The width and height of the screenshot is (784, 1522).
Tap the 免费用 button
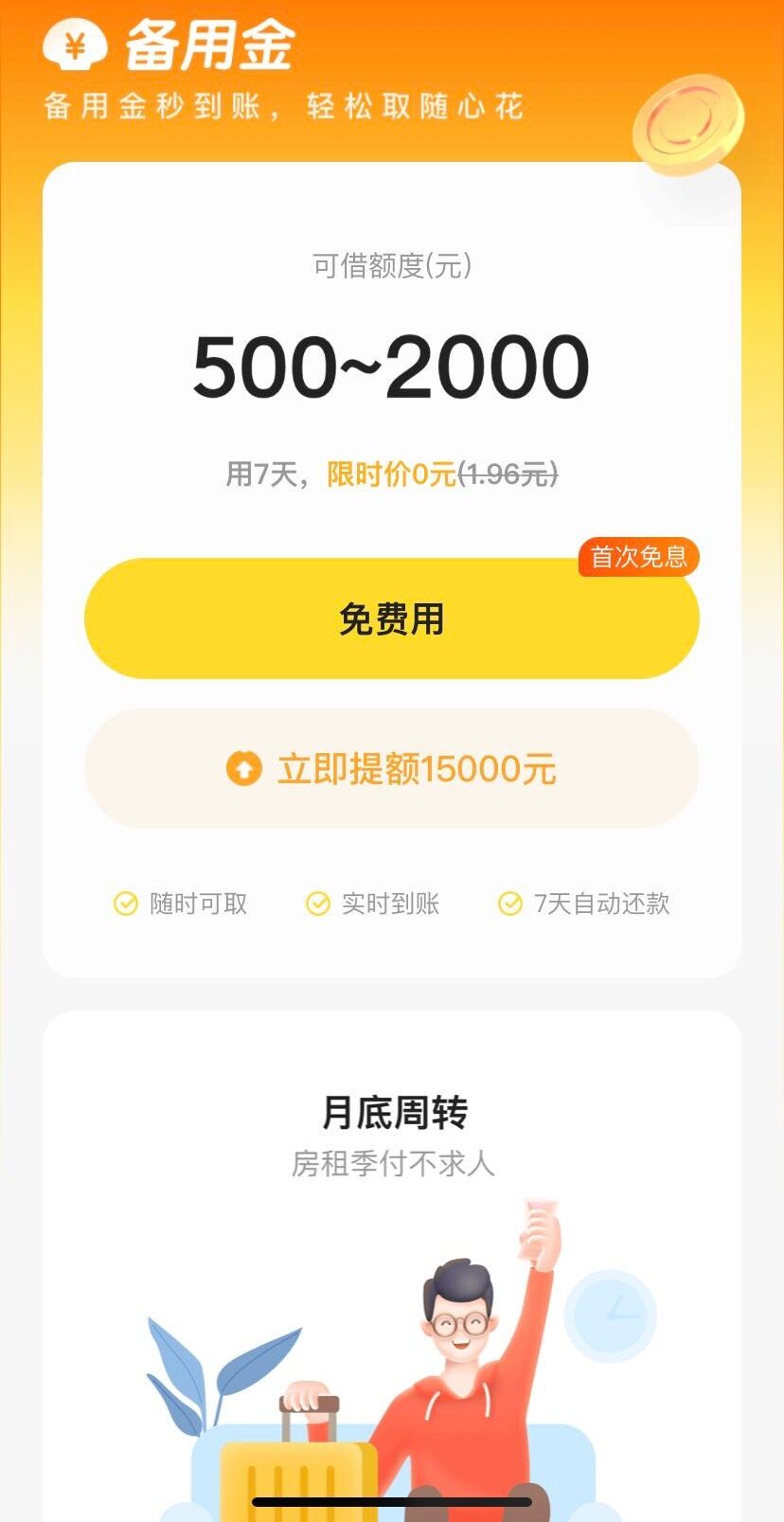pyautogui.click(x=391, y=619)
